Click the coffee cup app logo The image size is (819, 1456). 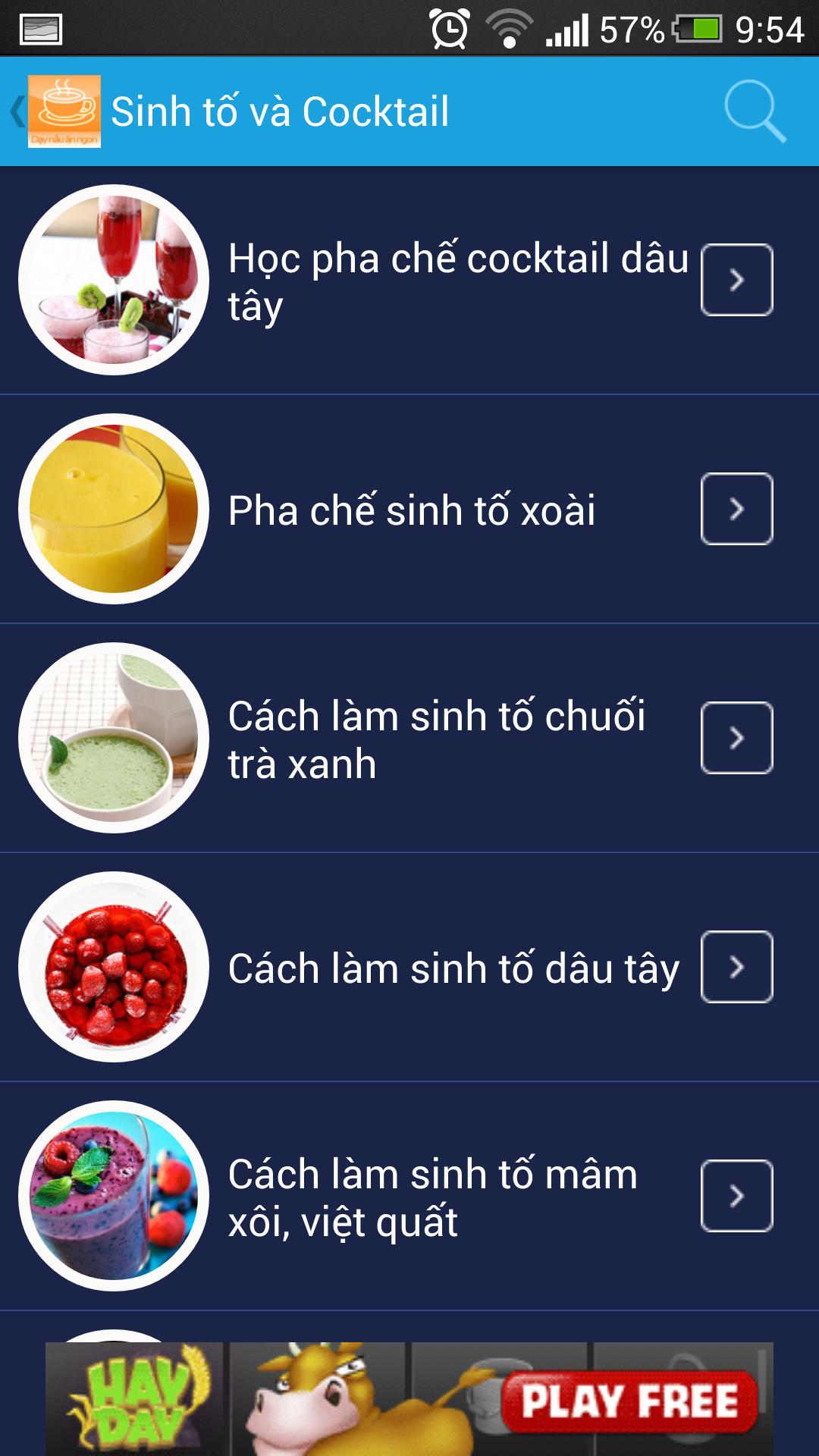click(64, 111)
